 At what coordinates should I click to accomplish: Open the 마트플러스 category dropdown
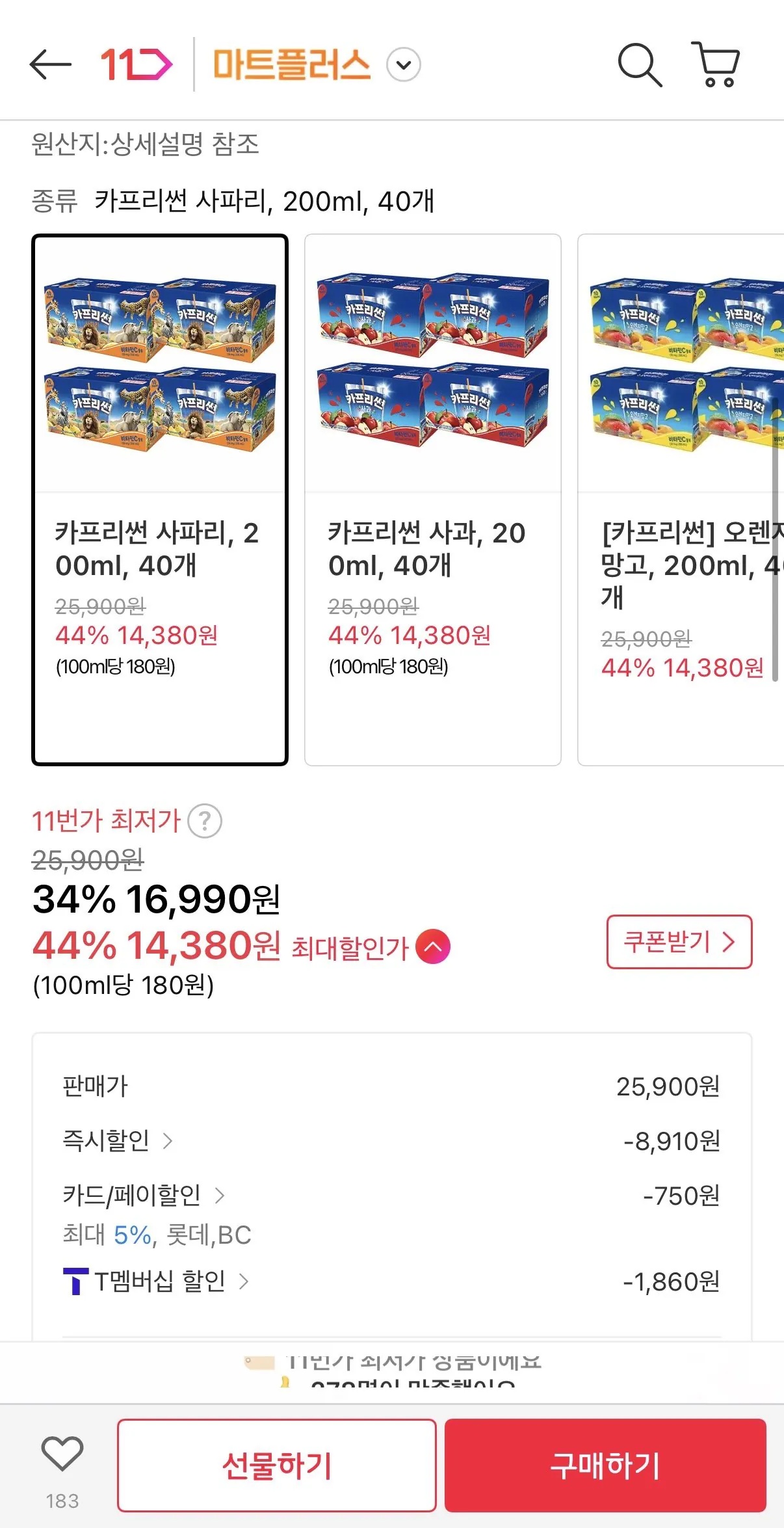(403, 64)
